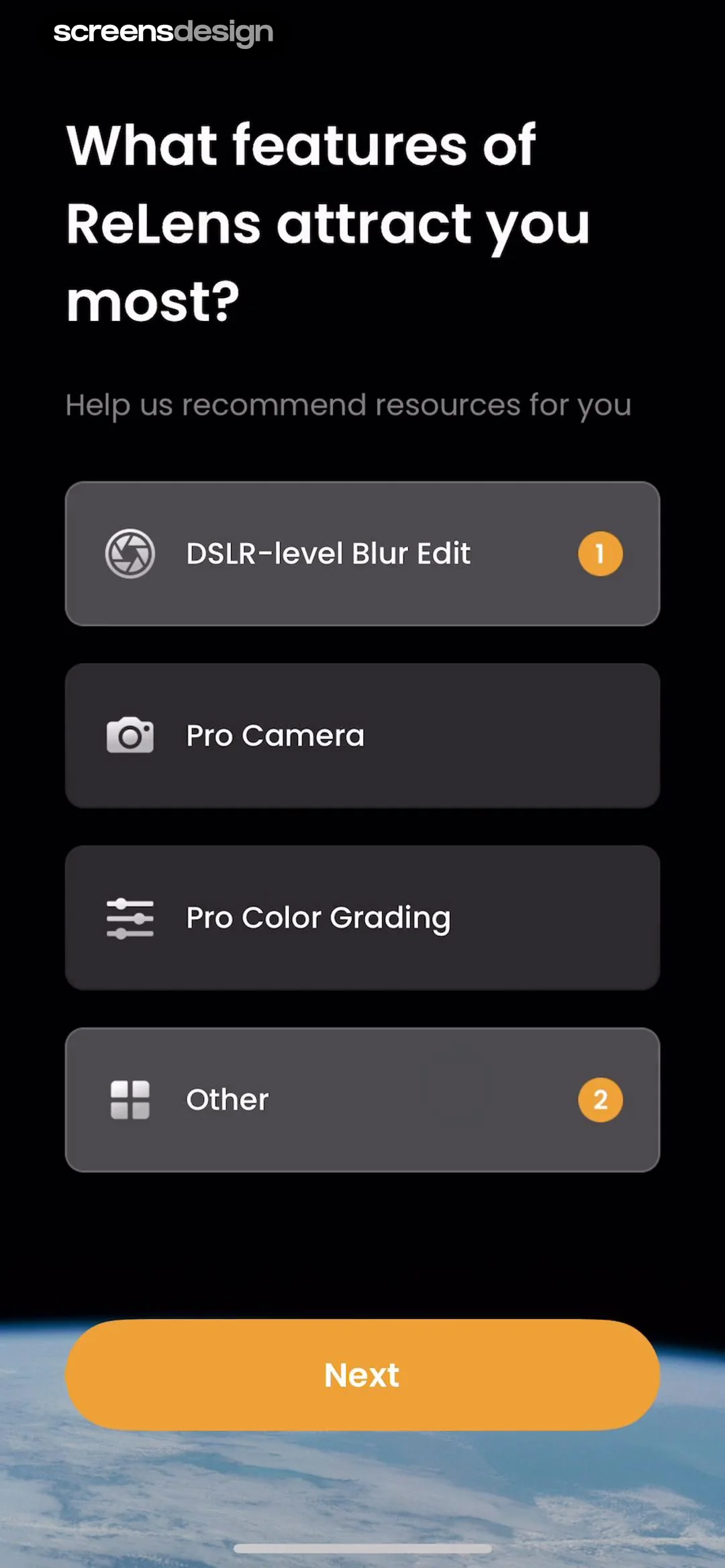Viewport: 725px width, 1568px height.
Task: Toggle the Pro Color Grading selection
Action: (x=362, y=917)
